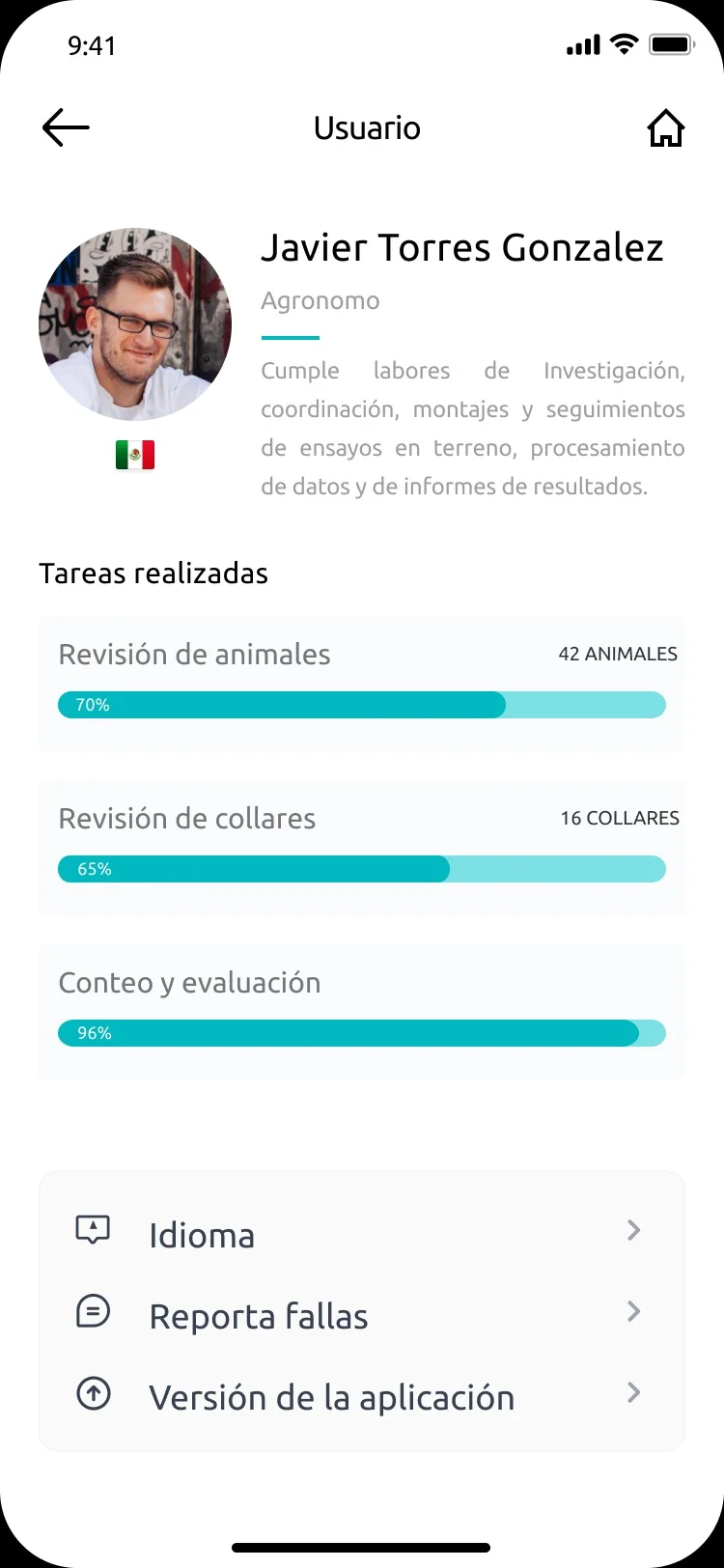Open the Idioma language setting
This screenshot has width=724, height=1568.
tap(362, 1235)
